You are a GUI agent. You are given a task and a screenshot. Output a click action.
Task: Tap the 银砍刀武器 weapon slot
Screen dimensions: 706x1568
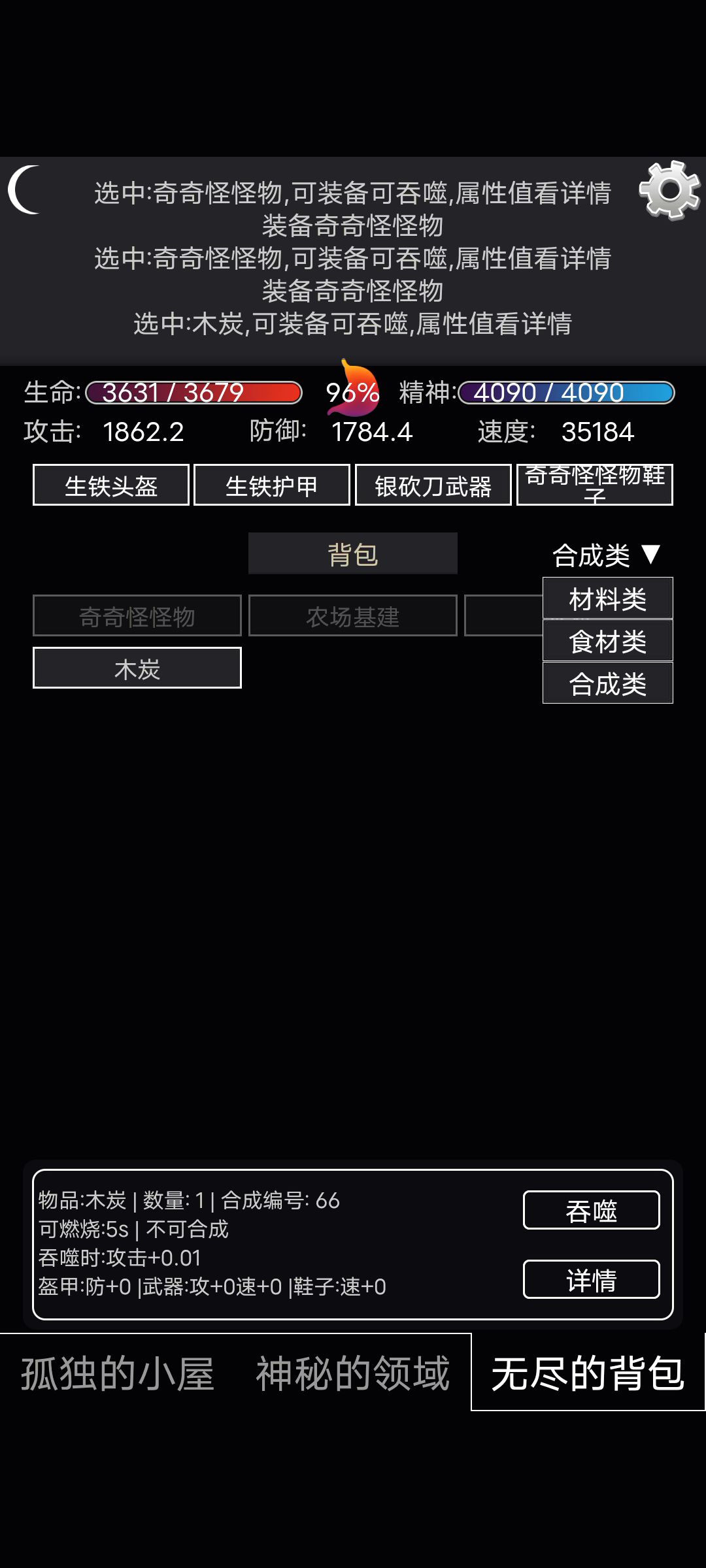(x=433, y=485)
